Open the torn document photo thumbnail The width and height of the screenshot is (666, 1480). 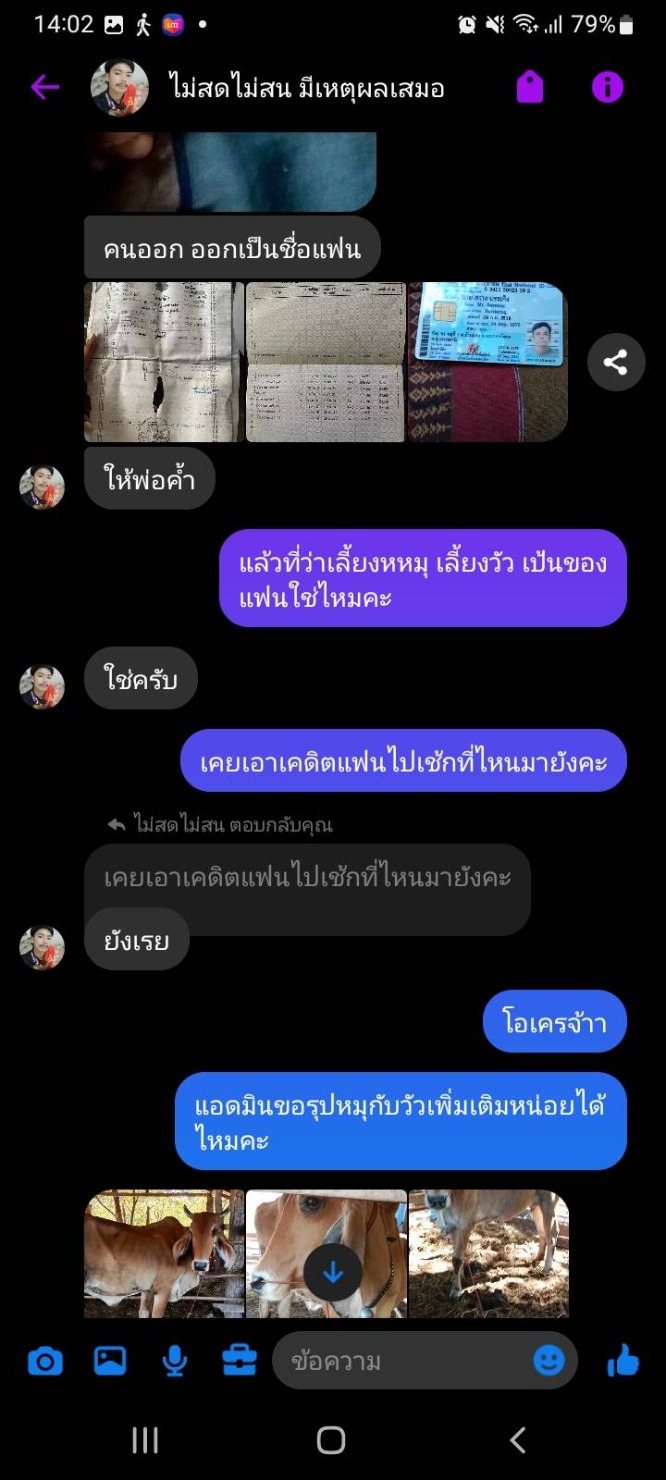click(x=164, y=362)
